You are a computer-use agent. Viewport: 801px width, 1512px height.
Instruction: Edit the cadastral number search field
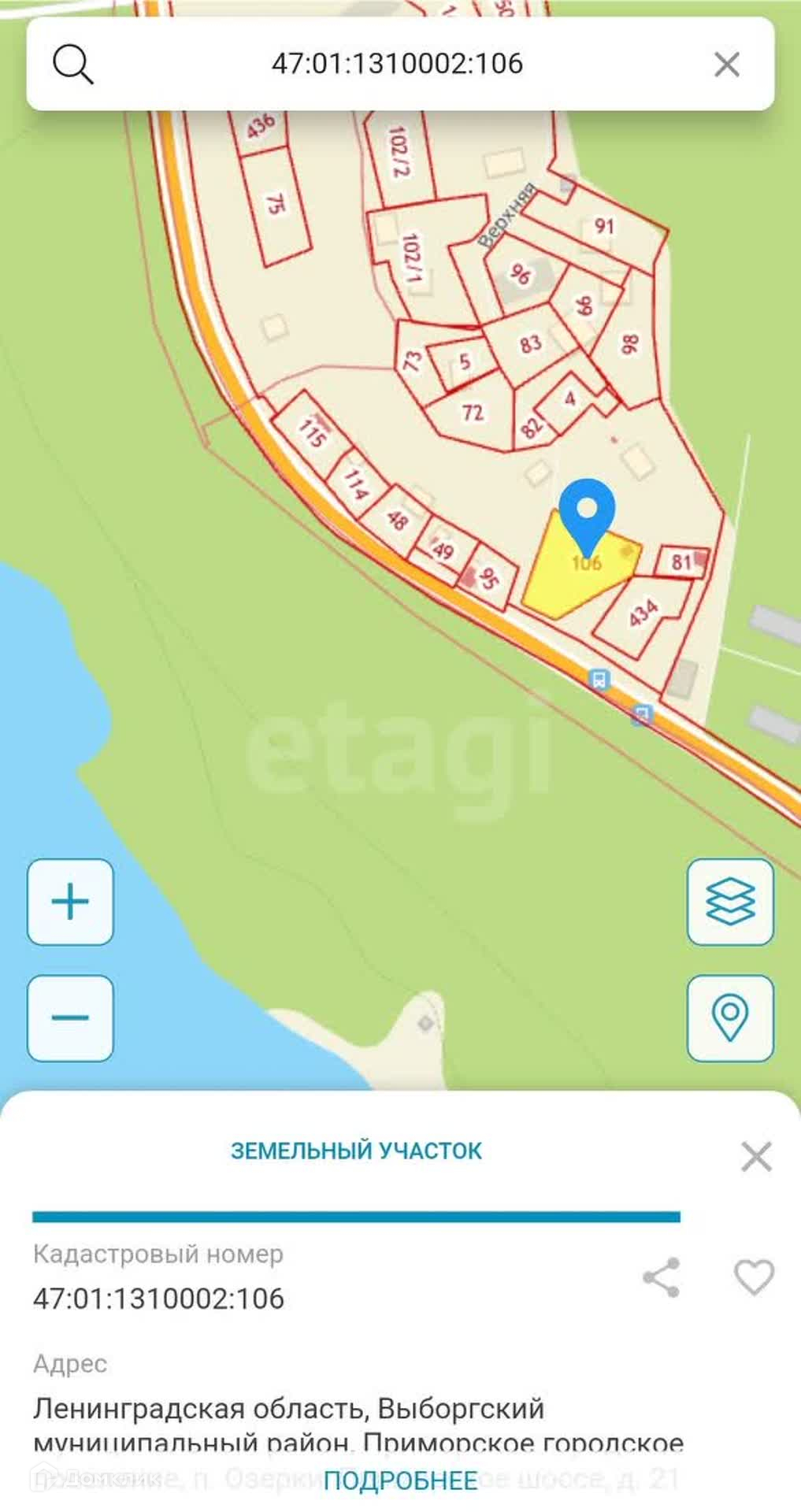click(x=397, y=64)
